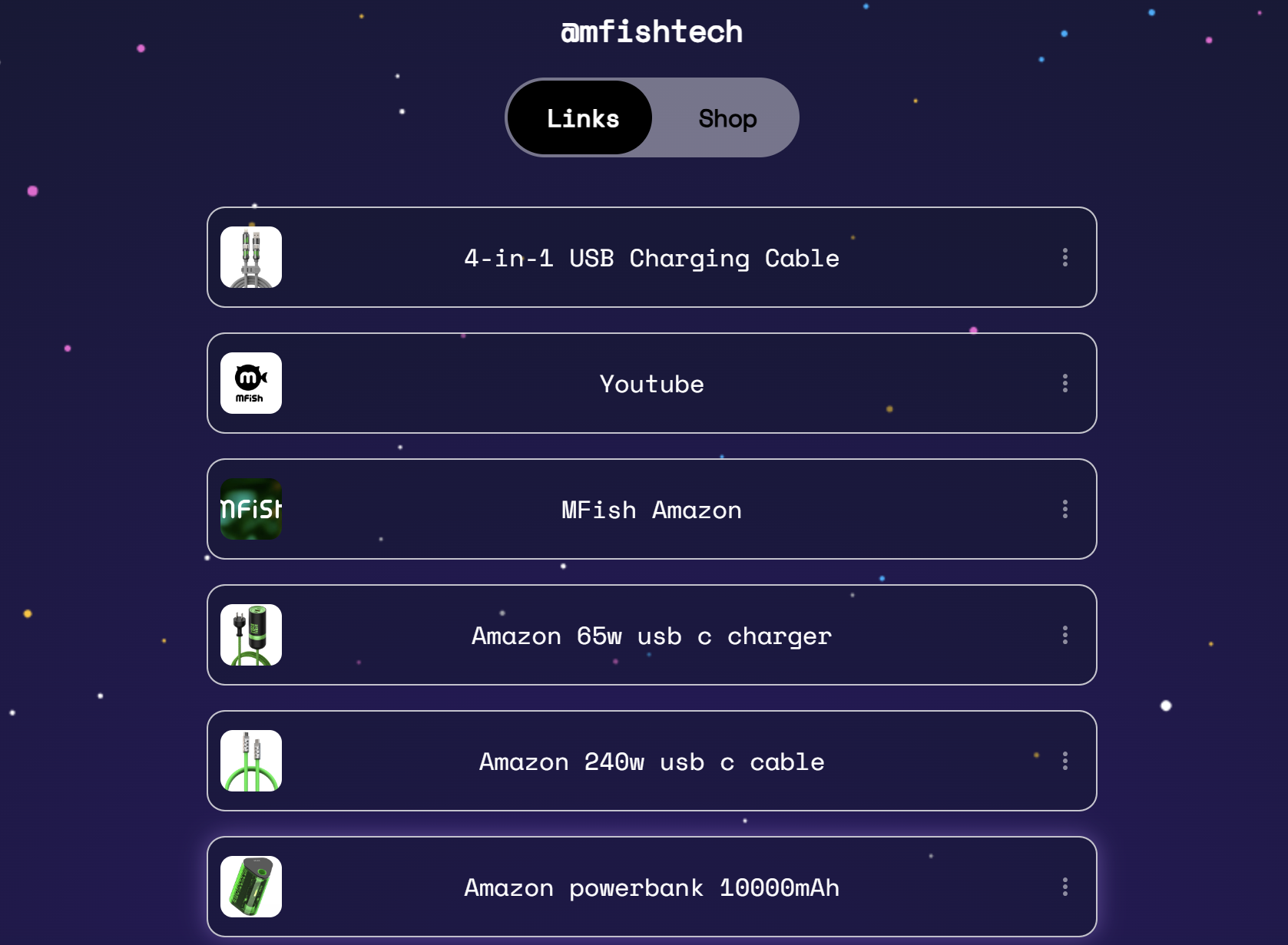Open Amazon 65w usb c charger link

651,636
